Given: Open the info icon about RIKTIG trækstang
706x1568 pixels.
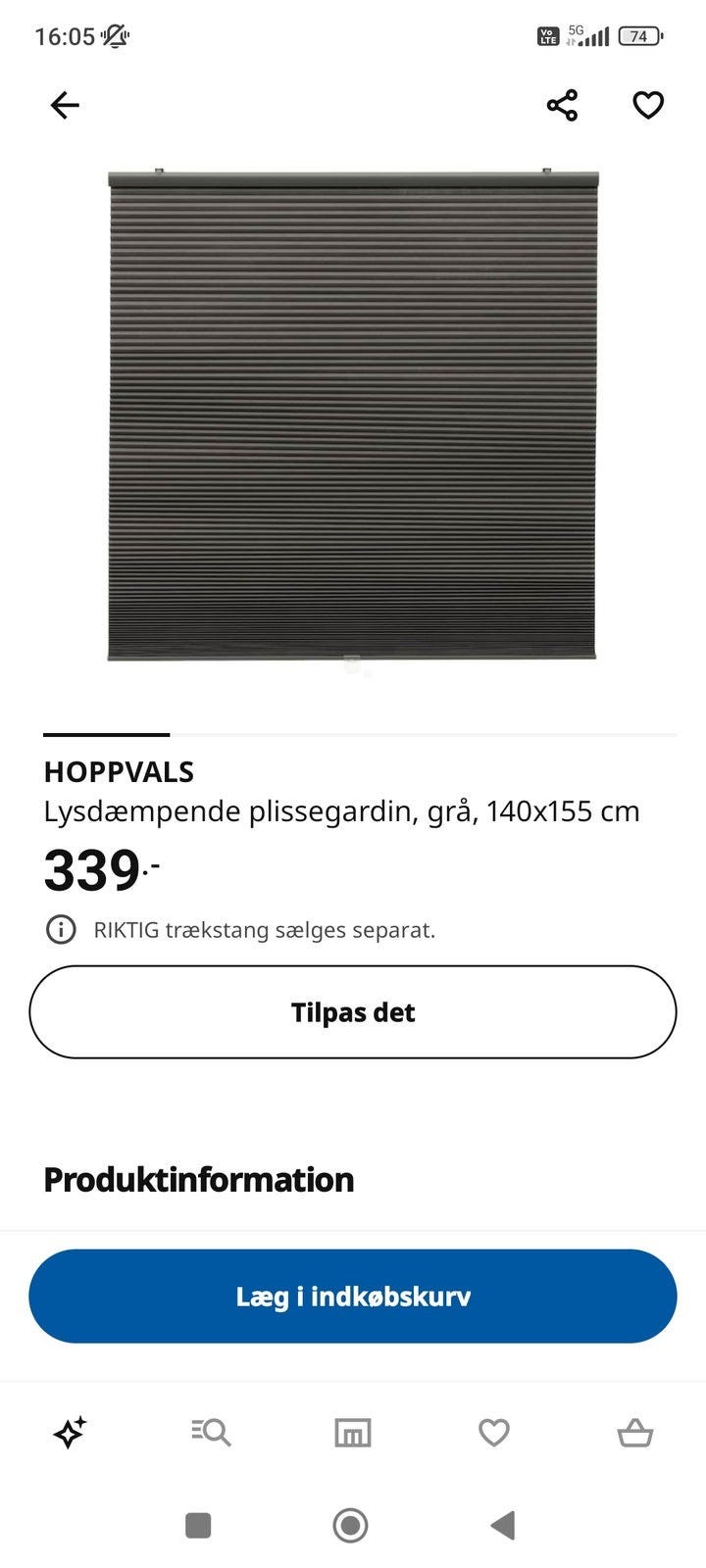Looking at the screenshot, I should 61,929.
